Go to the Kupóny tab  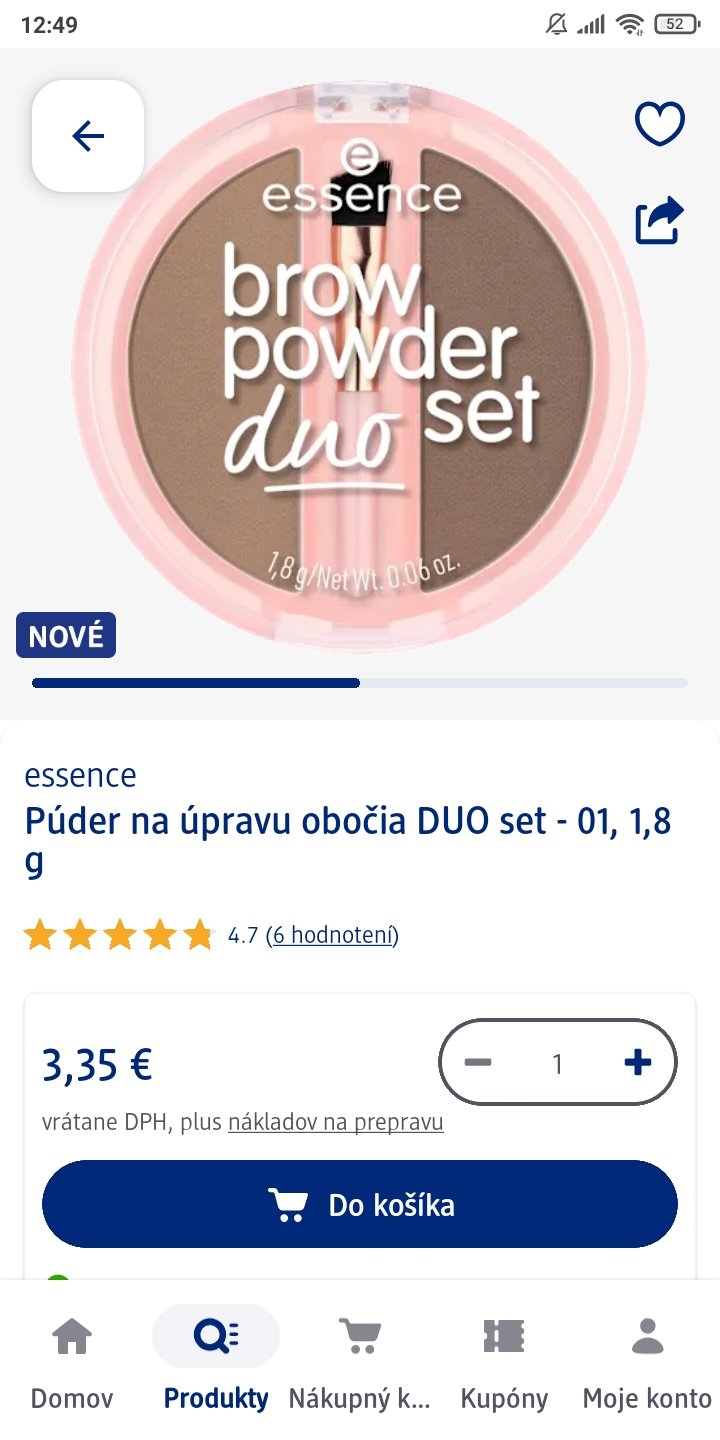coord(504,1360)
